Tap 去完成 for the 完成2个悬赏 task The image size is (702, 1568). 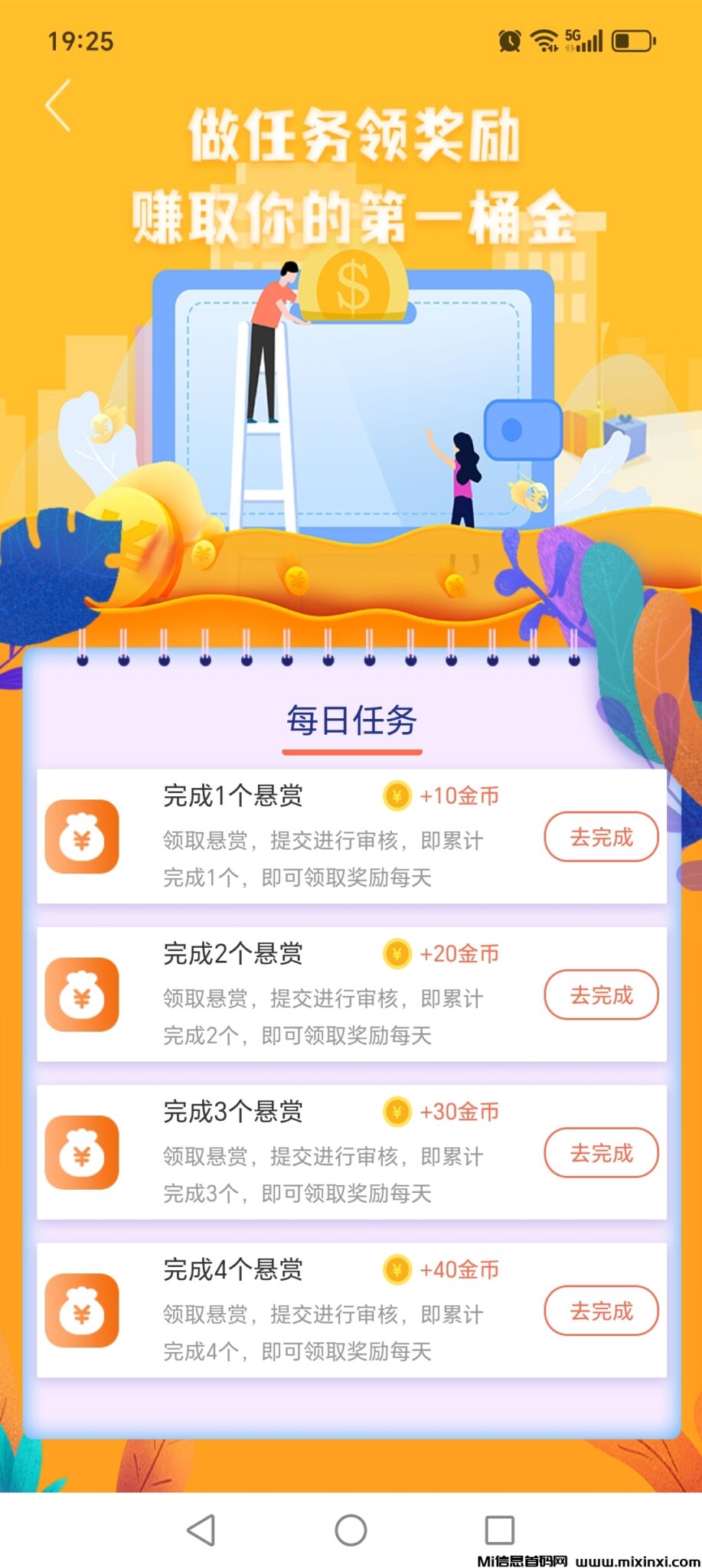(x=601, y=995)
